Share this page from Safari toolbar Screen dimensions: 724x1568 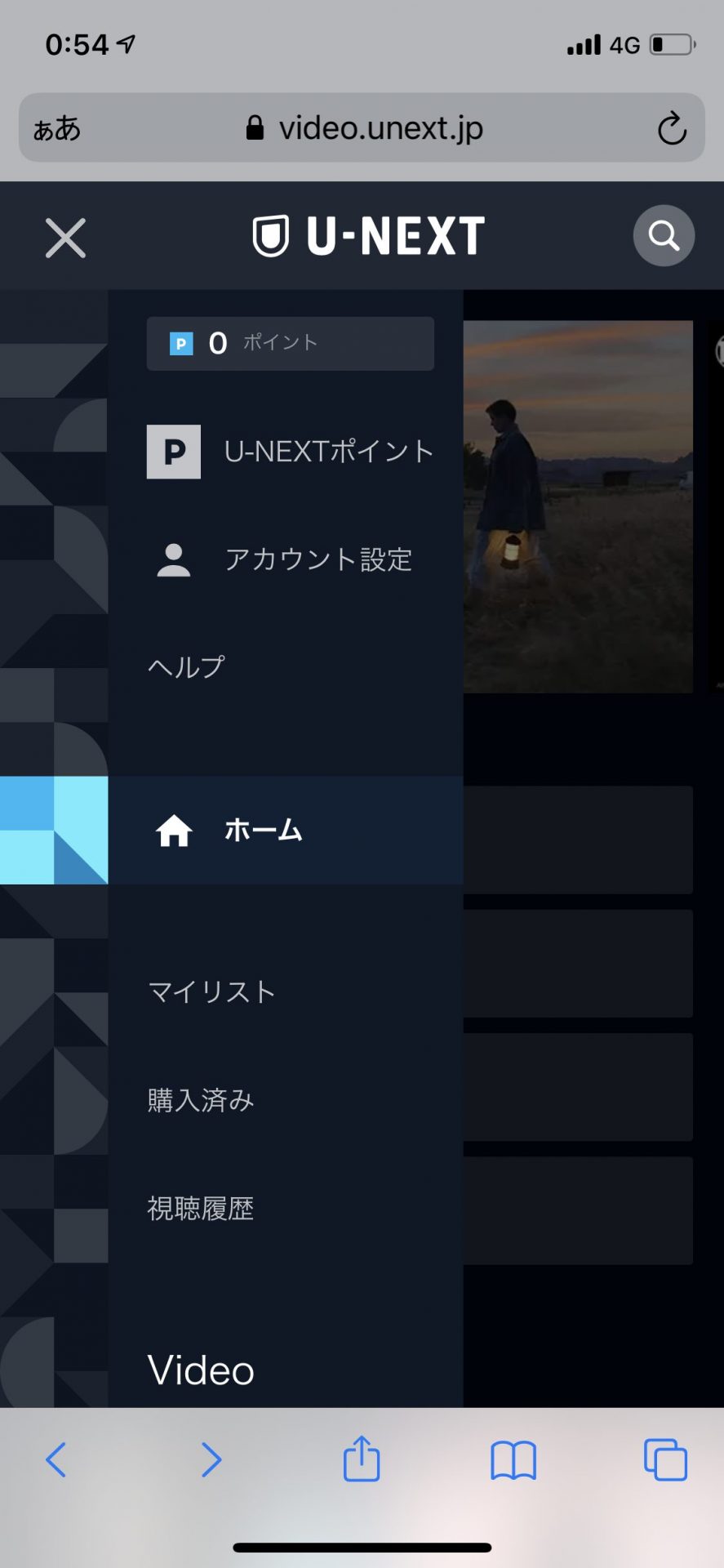point(362,1459)
